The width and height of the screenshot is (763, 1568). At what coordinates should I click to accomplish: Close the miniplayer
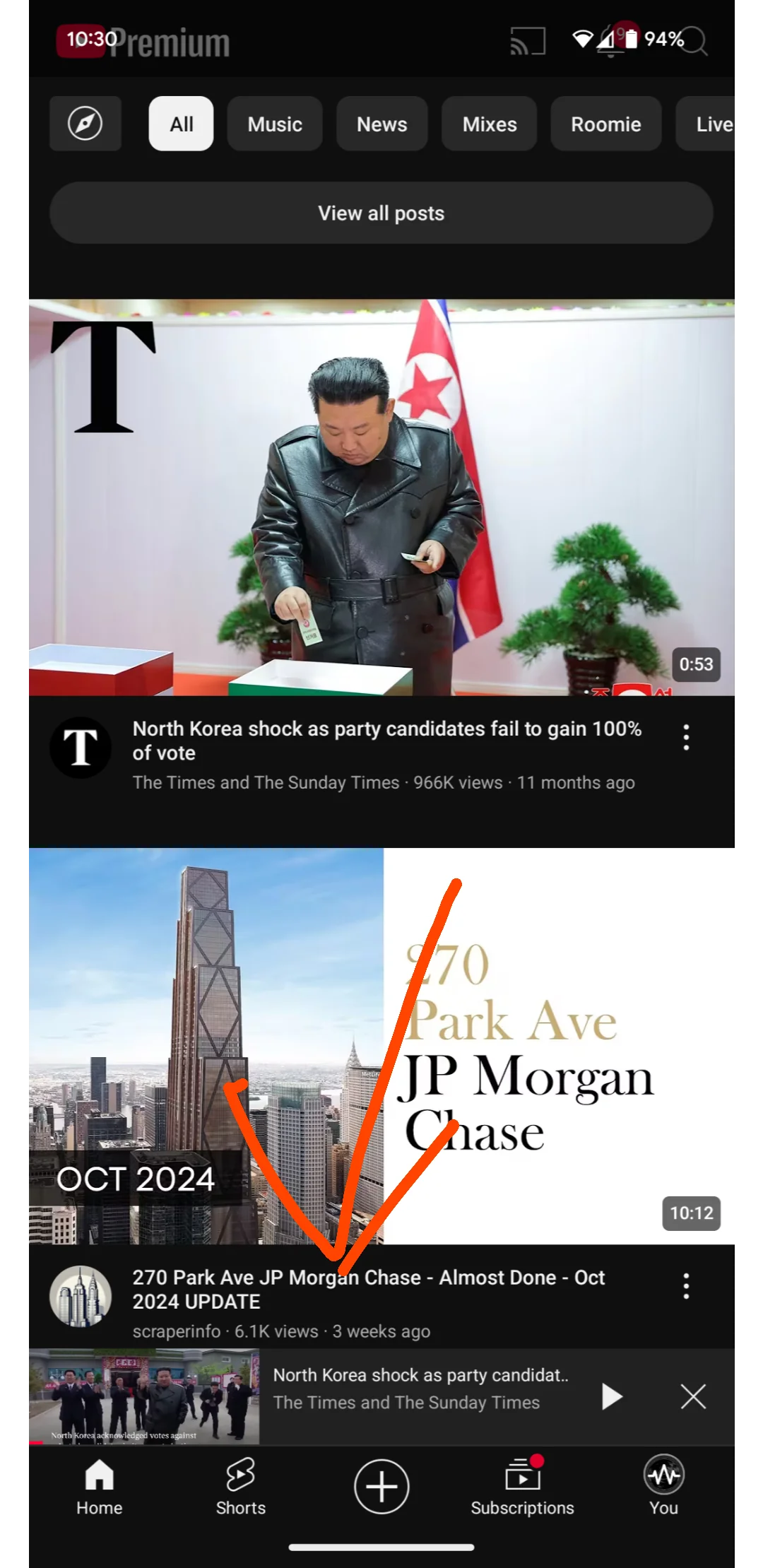[x=693, y=1396]
